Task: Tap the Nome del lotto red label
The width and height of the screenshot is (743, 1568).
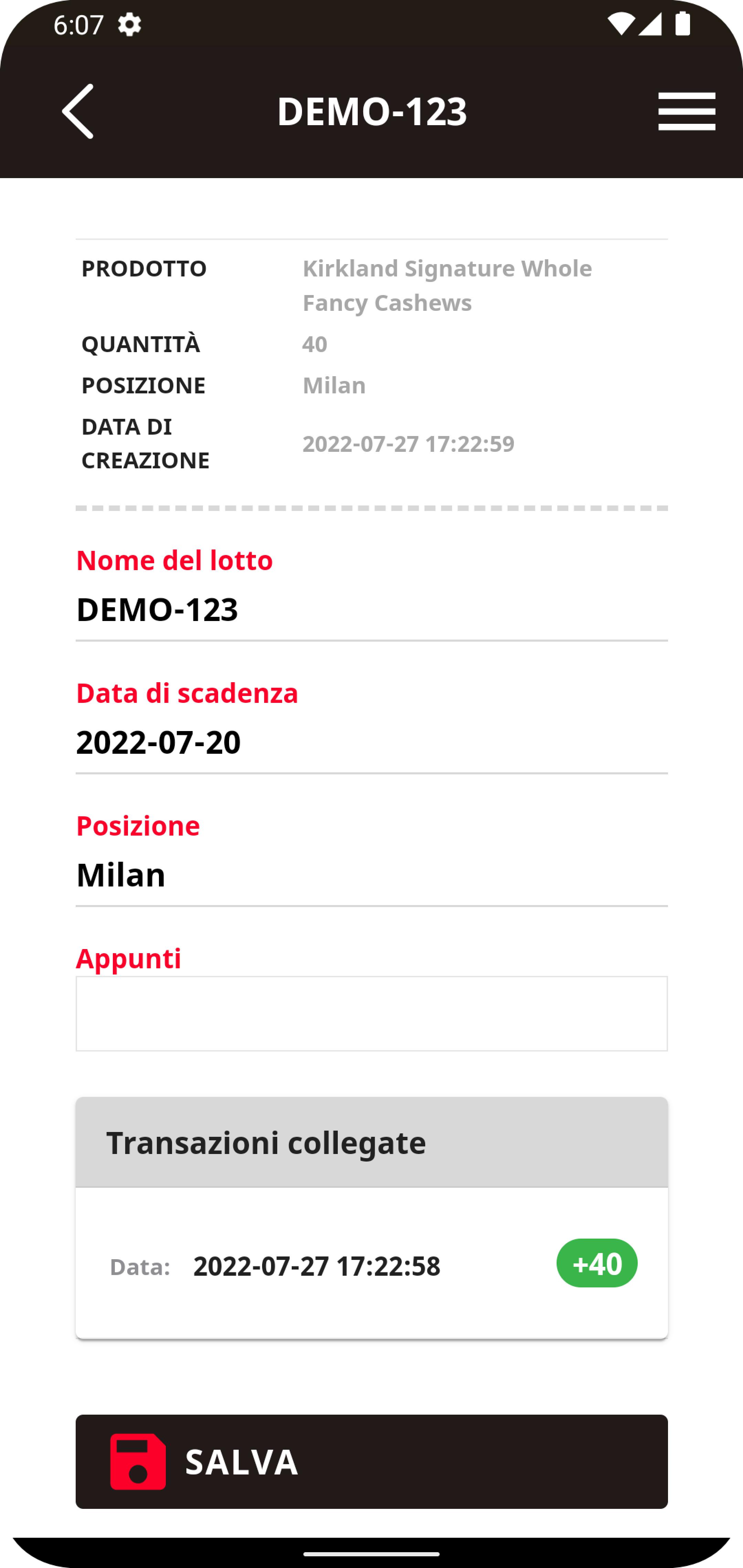Action: click(x=174, y=560)
